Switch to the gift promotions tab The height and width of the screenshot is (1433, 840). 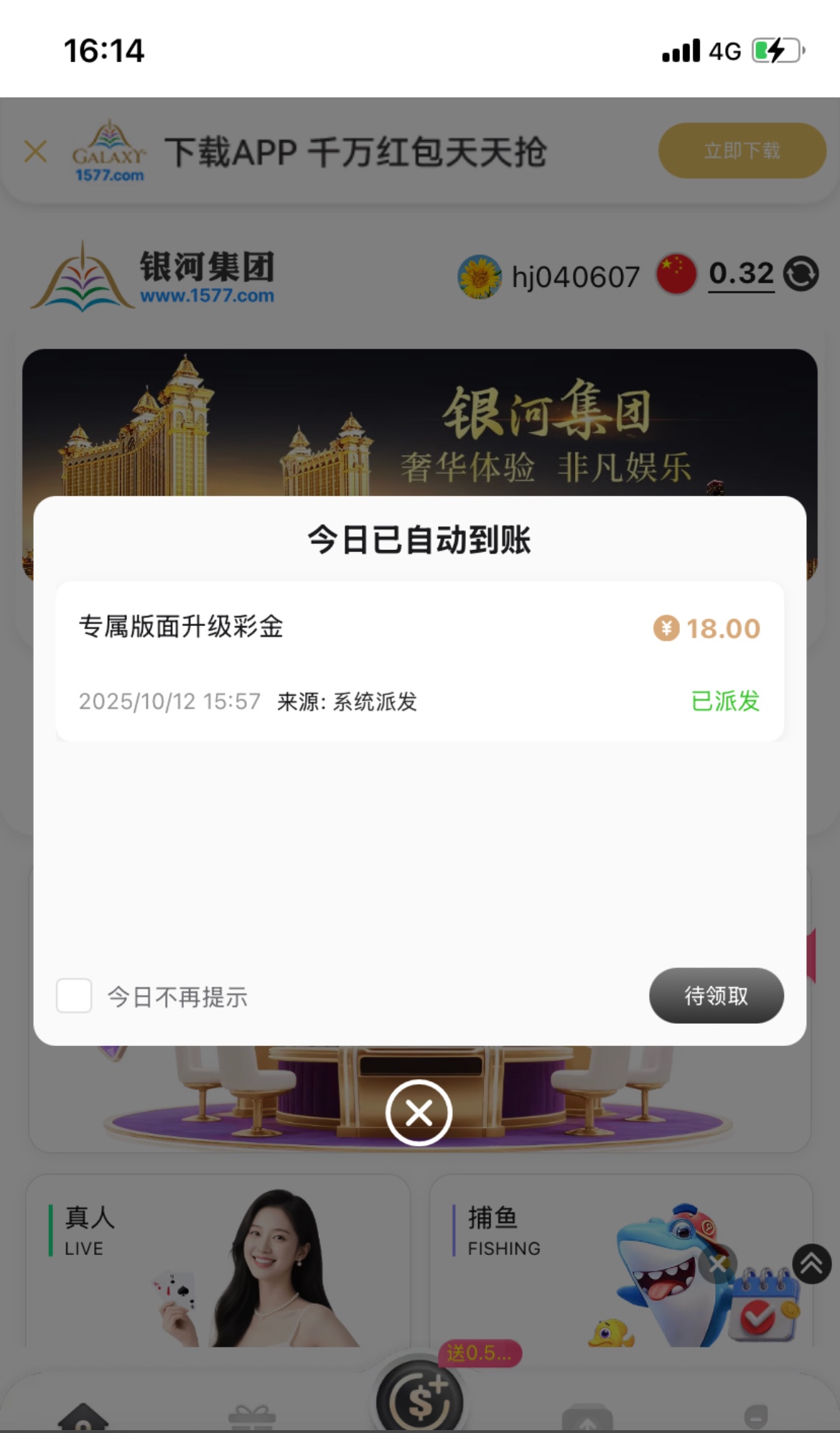[251, 1418]
